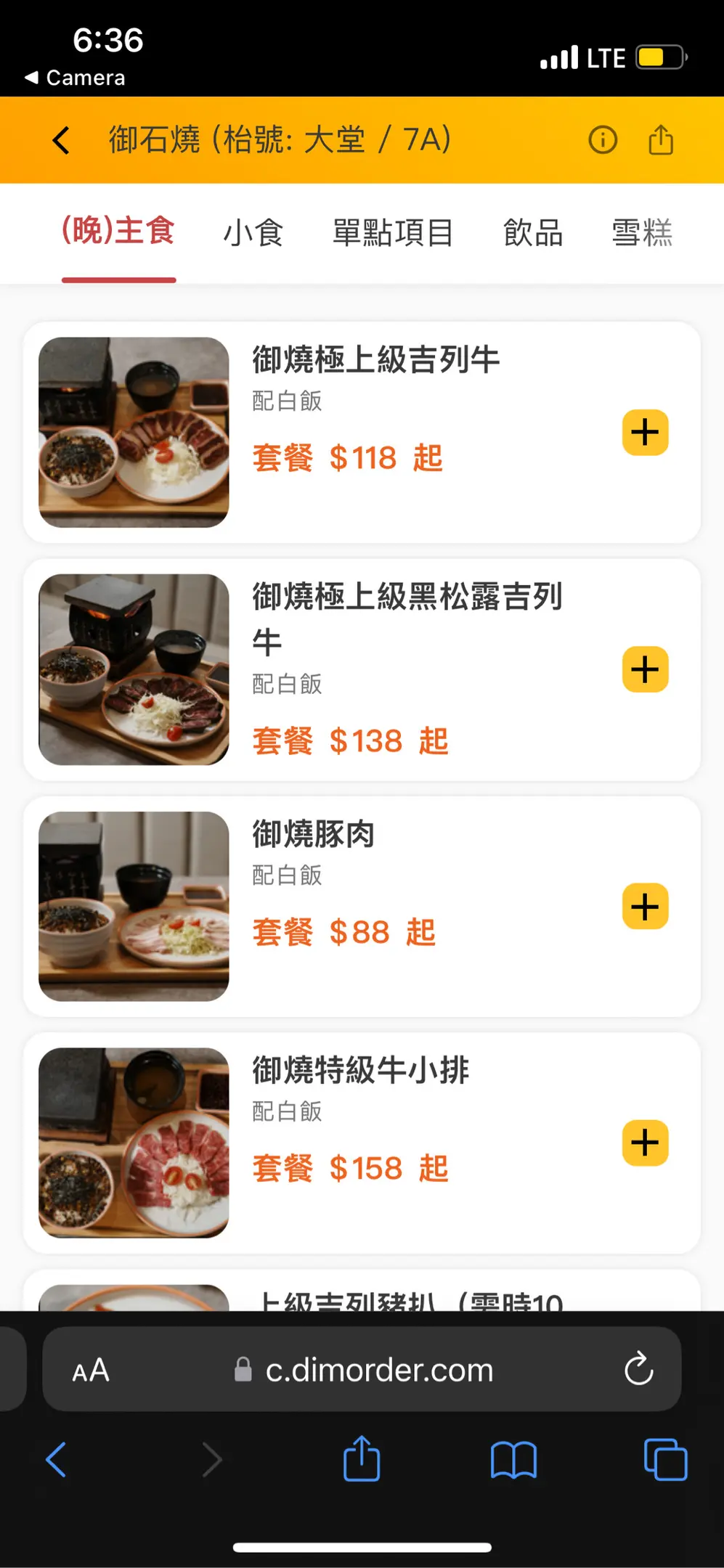Share the menu via header share icon
Image resolution: width=724 pixels, height=1568 pixels.
pyautogui.click(x=661, y=139)
